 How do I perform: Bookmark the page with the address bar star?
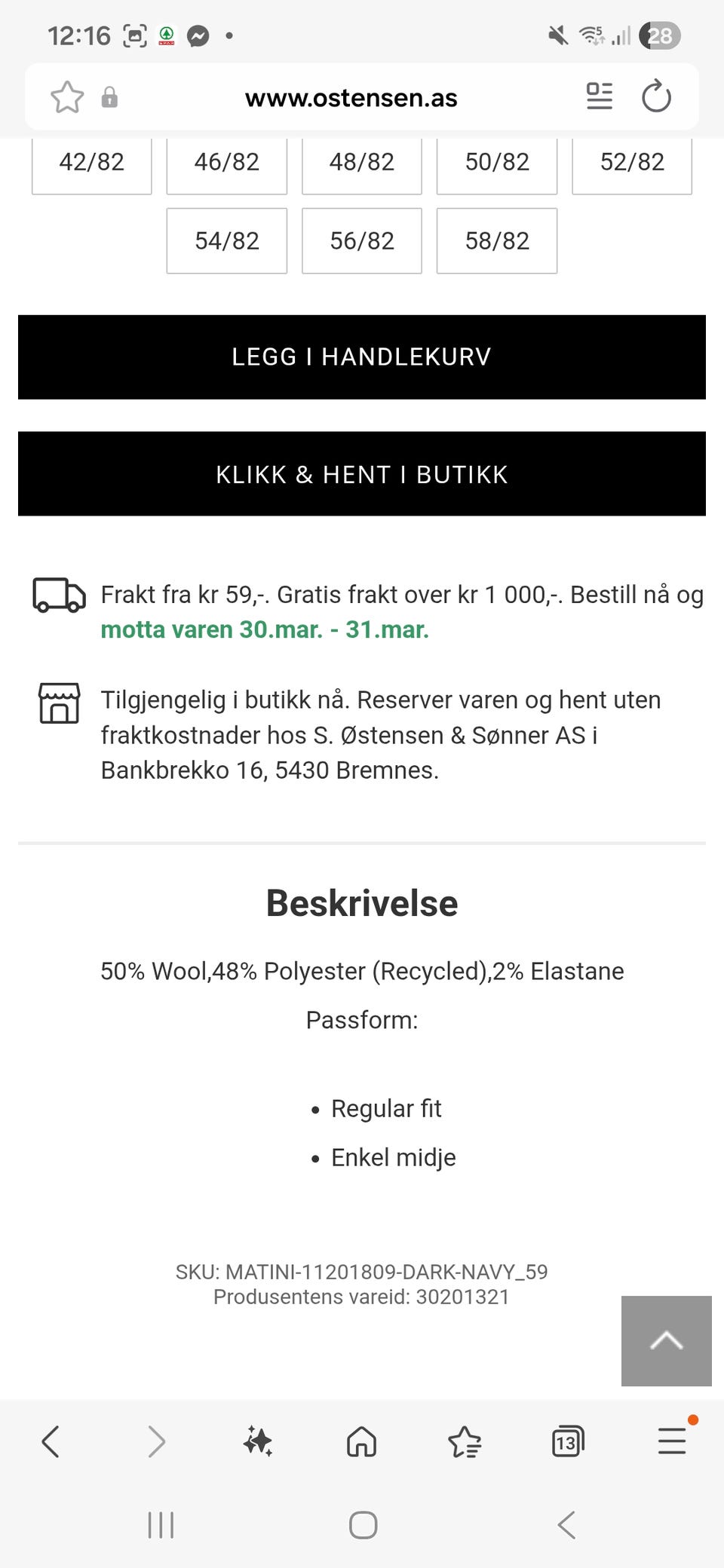[x=67, y=96]
